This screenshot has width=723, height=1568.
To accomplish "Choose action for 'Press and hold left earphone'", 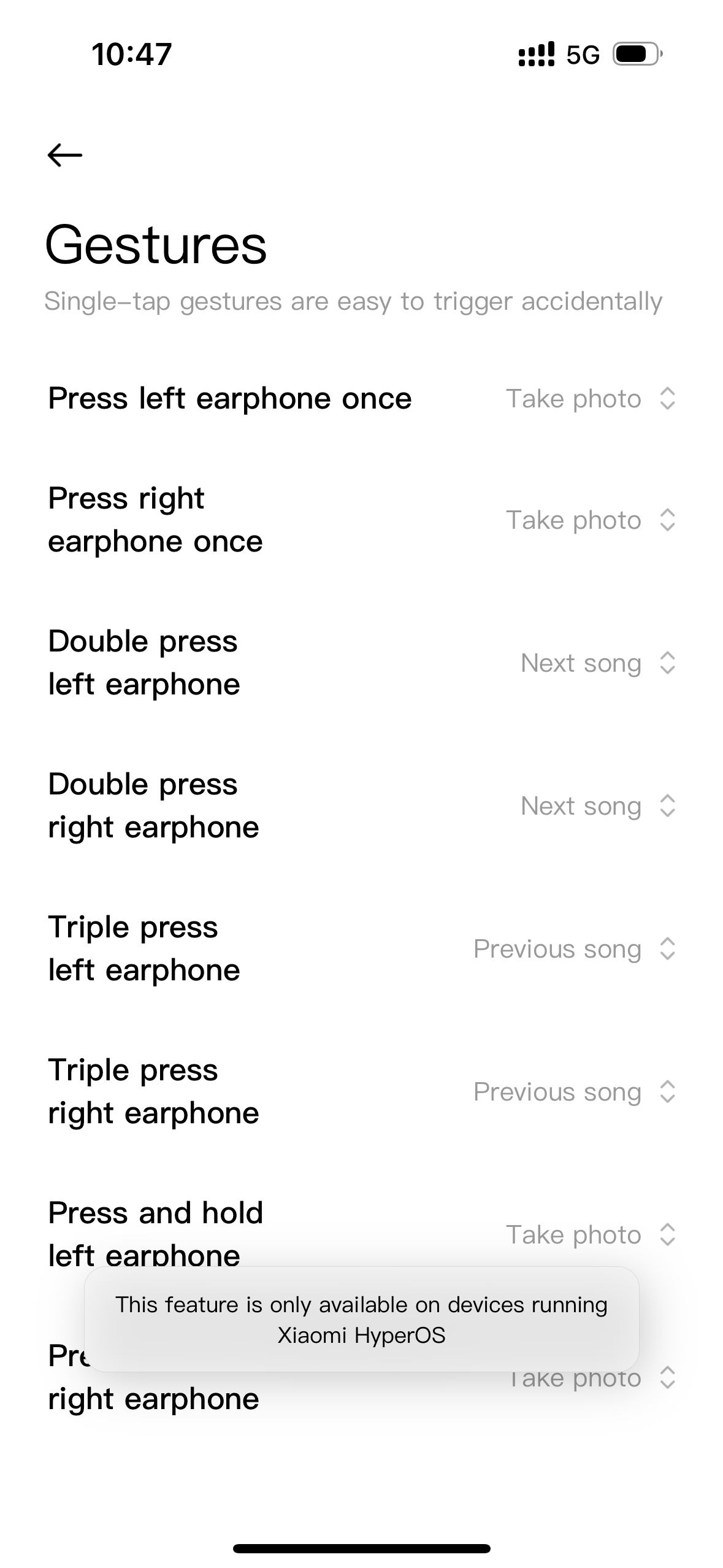I will click(x=590, y=1234).
